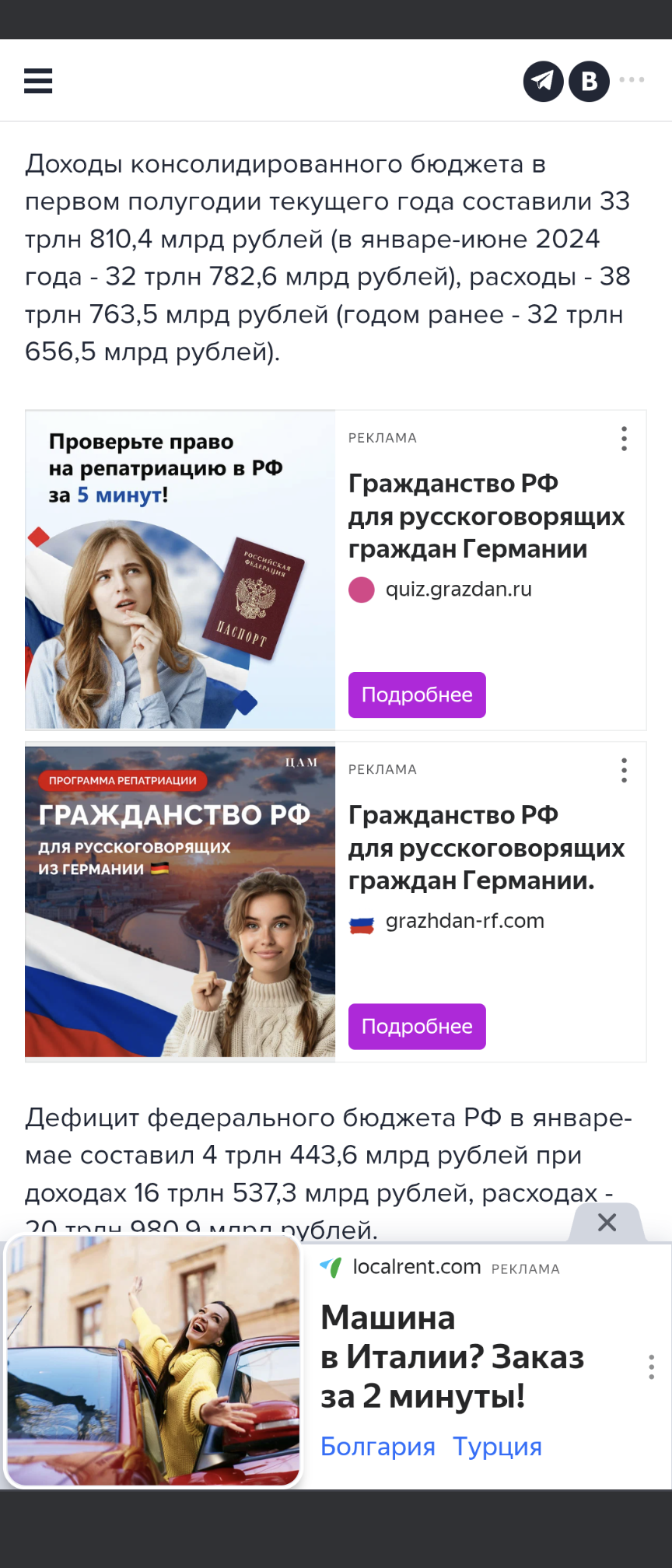Open the ГРАЖДАНСТВО РФ banner image
This screenshot has height=1568, width=672.
(180, 901)
